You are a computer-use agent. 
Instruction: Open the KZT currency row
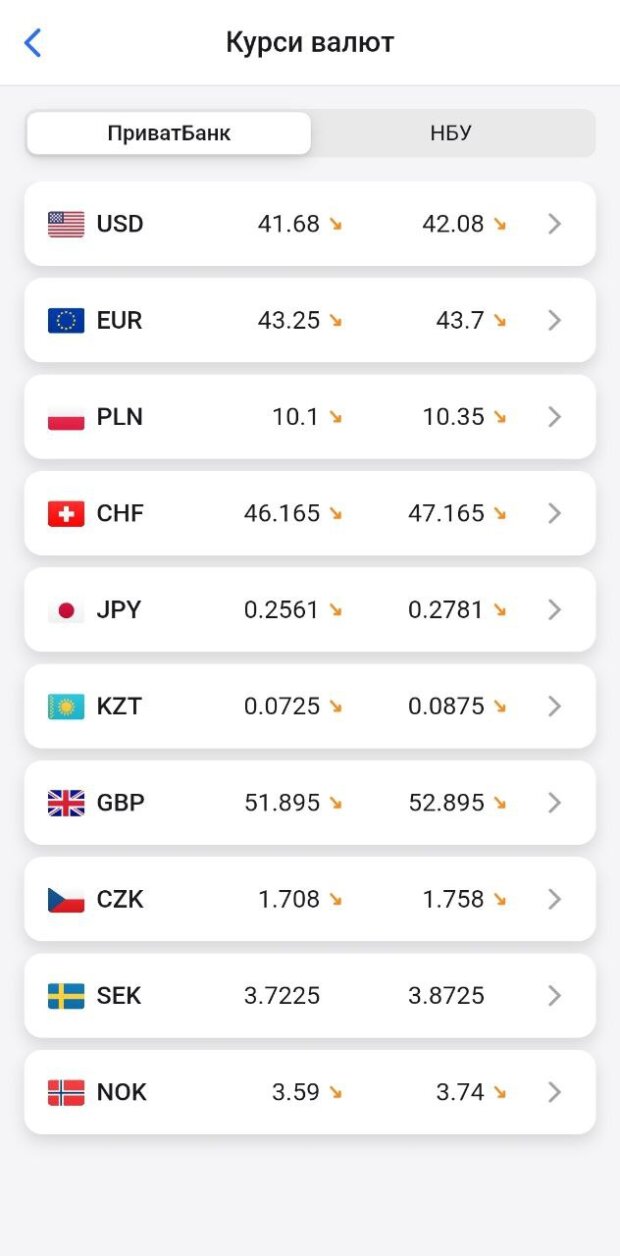pos(310,706)
